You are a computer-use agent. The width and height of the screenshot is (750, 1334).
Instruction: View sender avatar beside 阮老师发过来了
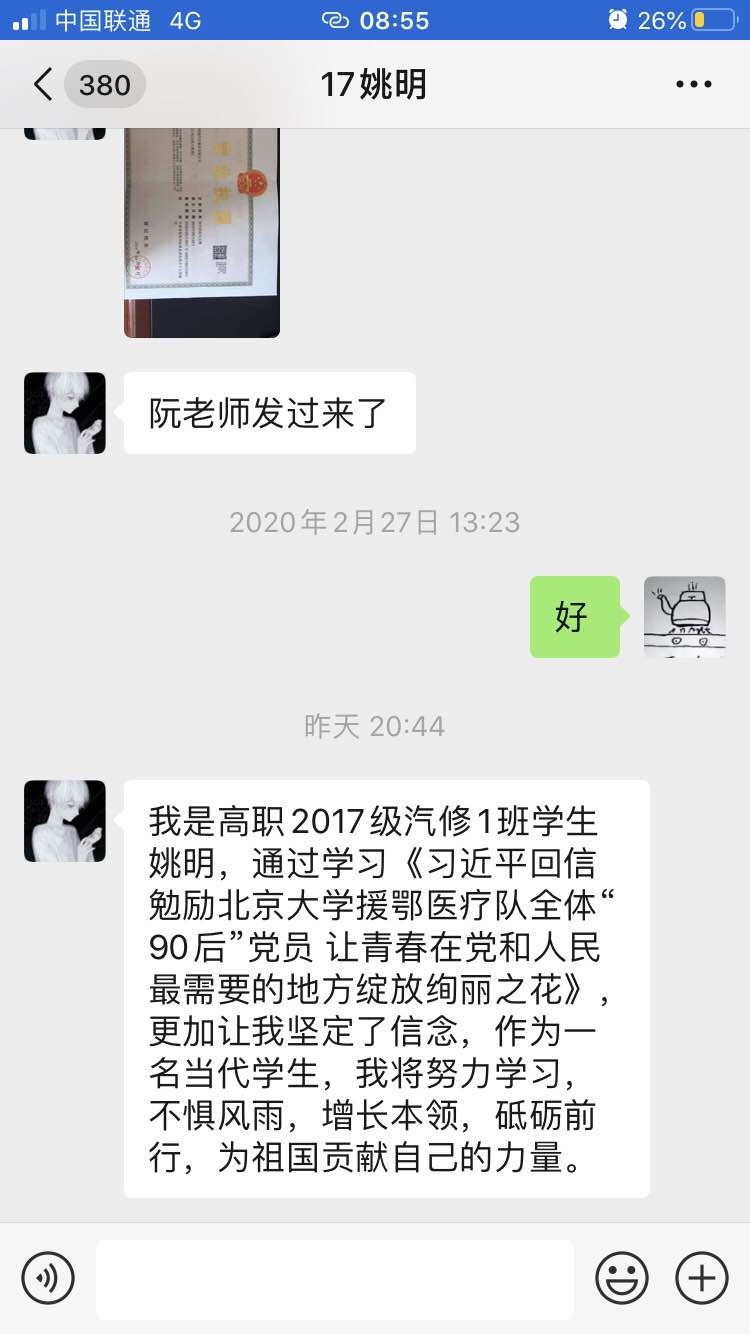[x=65, y=413]
